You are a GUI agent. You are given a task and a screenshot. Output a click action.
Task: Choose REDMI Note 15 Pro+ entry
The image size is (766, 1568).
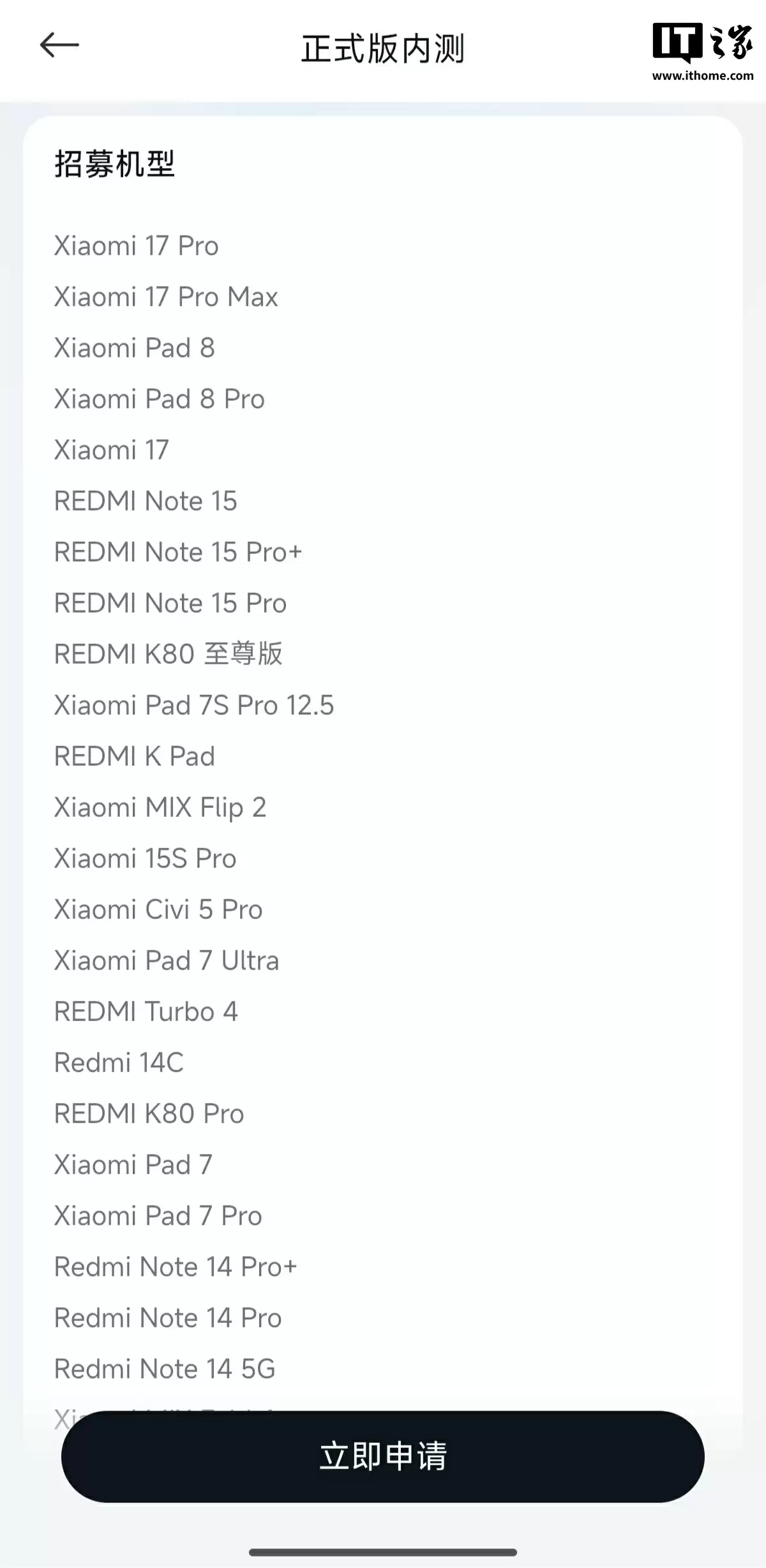(179, 552)
